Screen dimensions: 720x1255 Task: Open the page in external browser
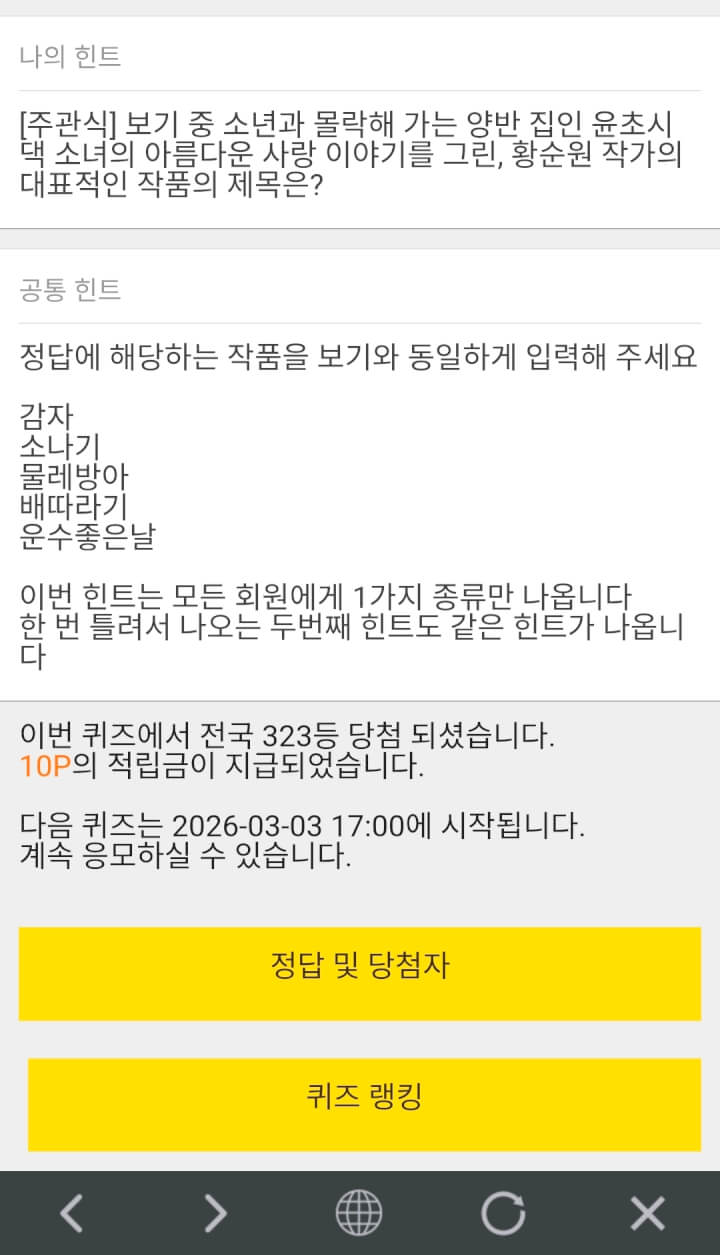pos(359,1213)
